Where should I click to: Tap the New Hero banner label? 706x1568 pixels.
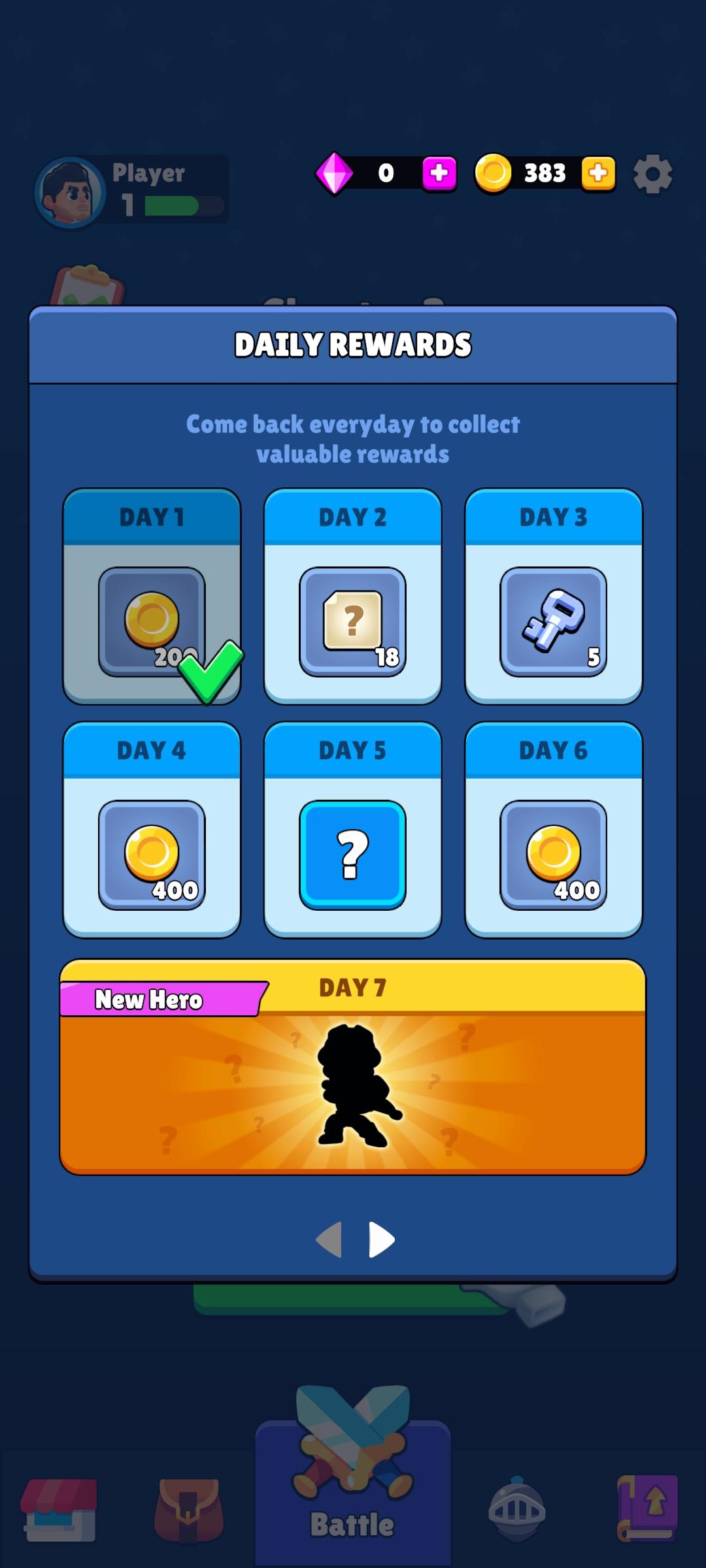[x=150, y=999]
